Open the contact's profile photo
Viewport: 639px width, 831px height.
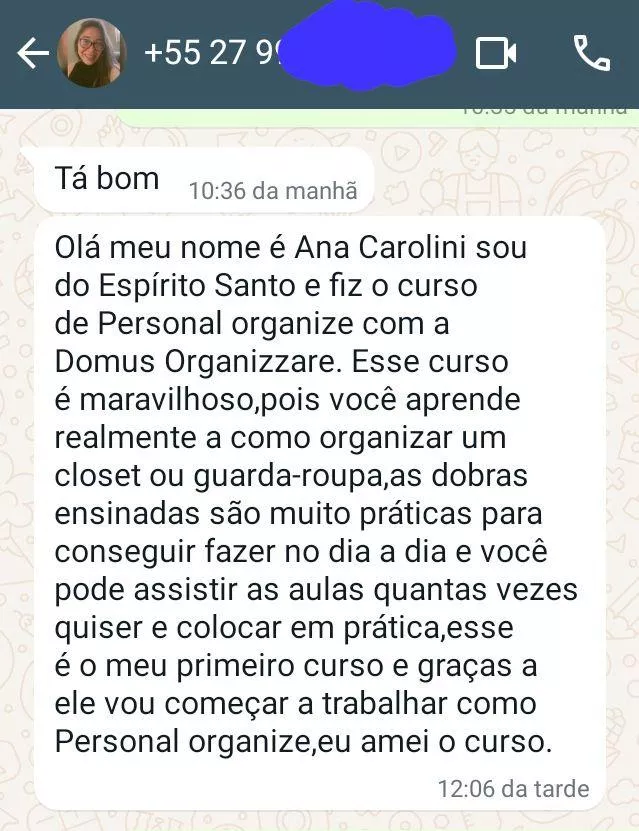tap(90, 54)
